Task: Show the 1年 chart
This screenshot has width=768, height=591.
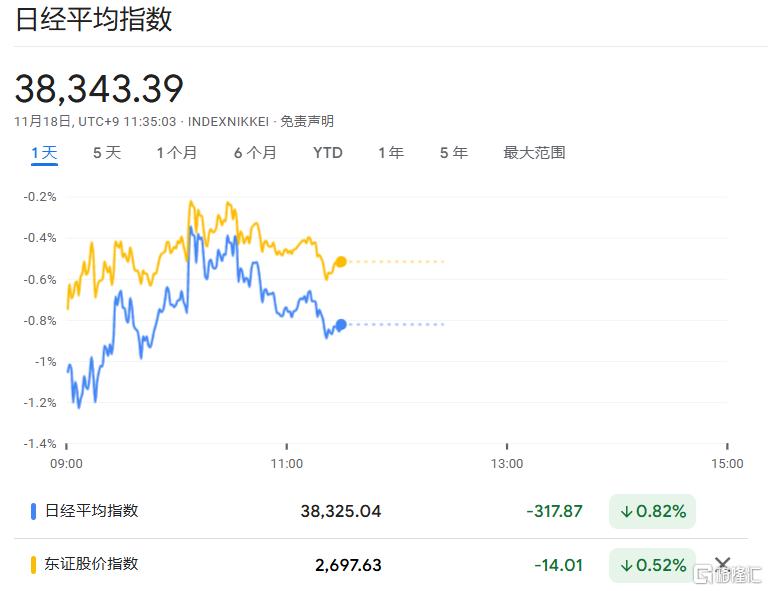Action: point(391,153)
